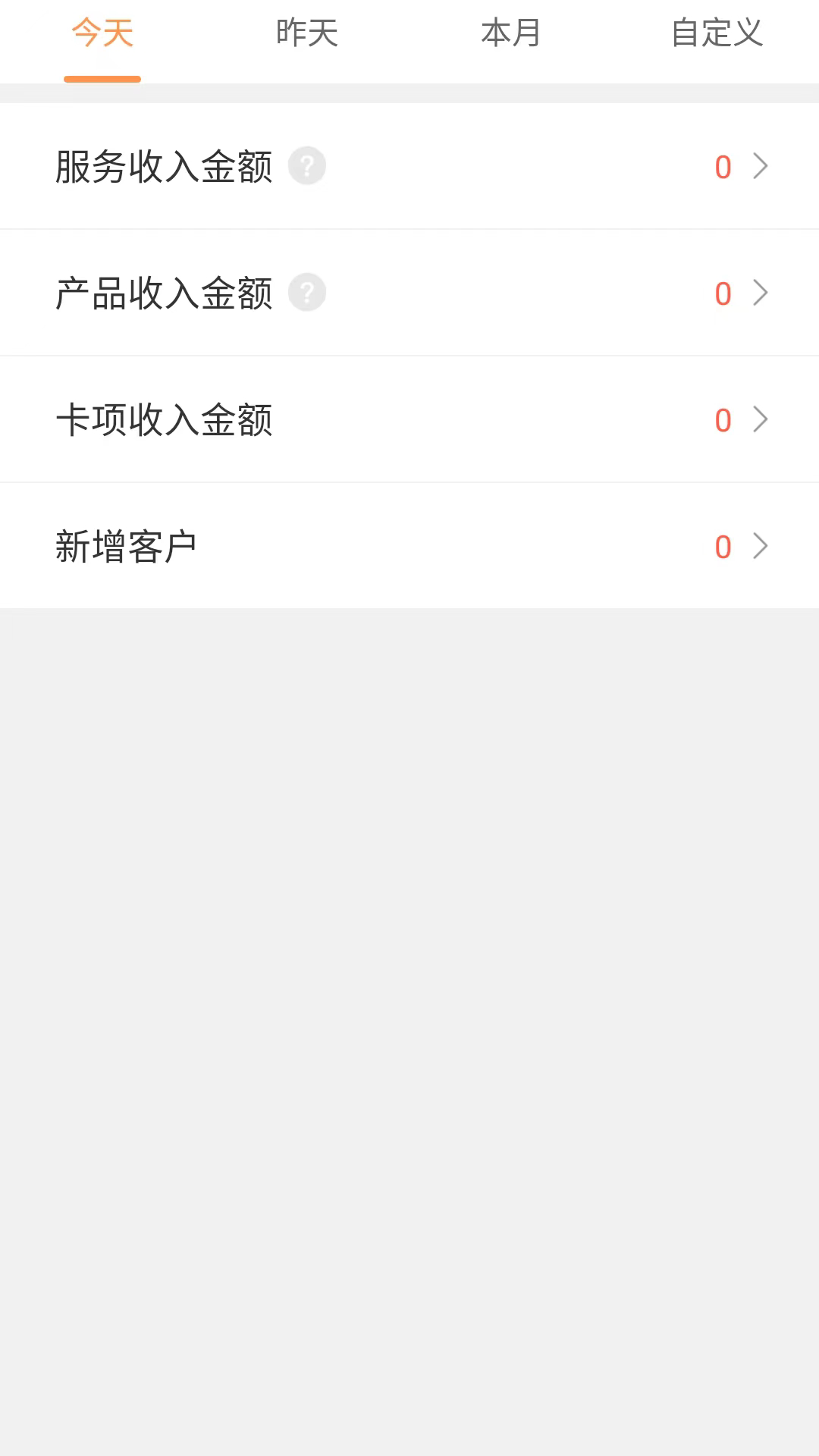Screen dimensions: 819x1456
Task: Switch to the 今天 tab
Action: pos(102,33)
